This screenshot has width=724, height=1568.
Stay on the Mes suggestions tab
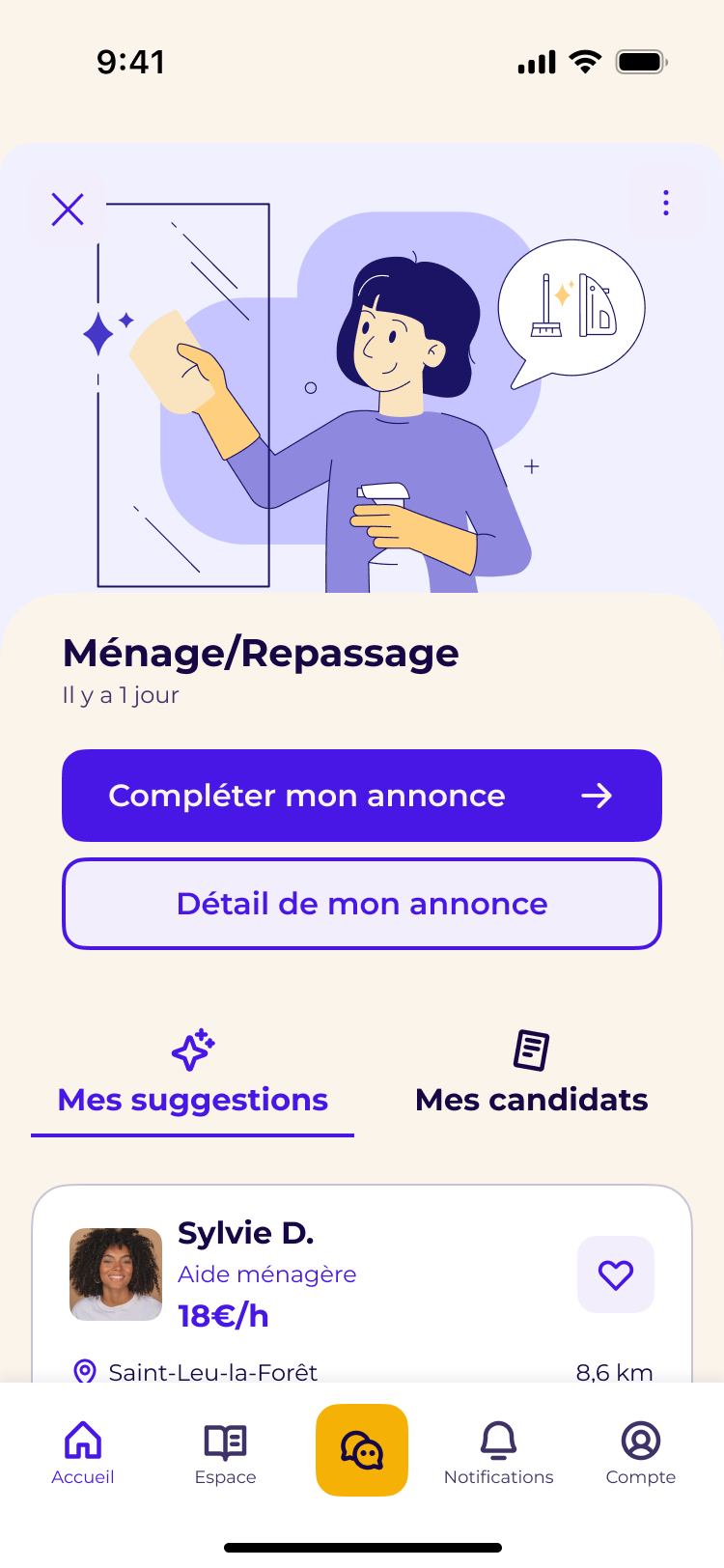pyautogui.click(x=191, y=1099)
